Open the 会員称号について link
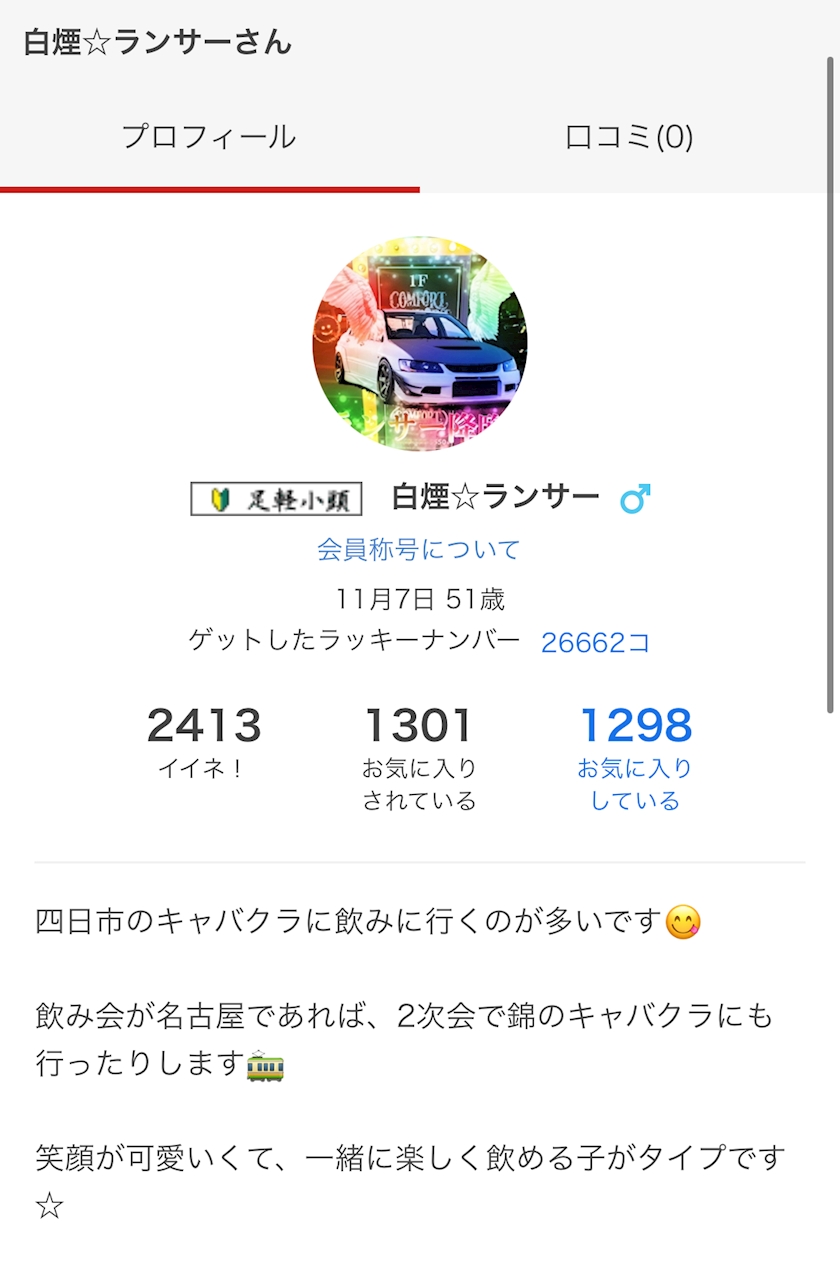 pyautogui.click(x=419, y=549)
